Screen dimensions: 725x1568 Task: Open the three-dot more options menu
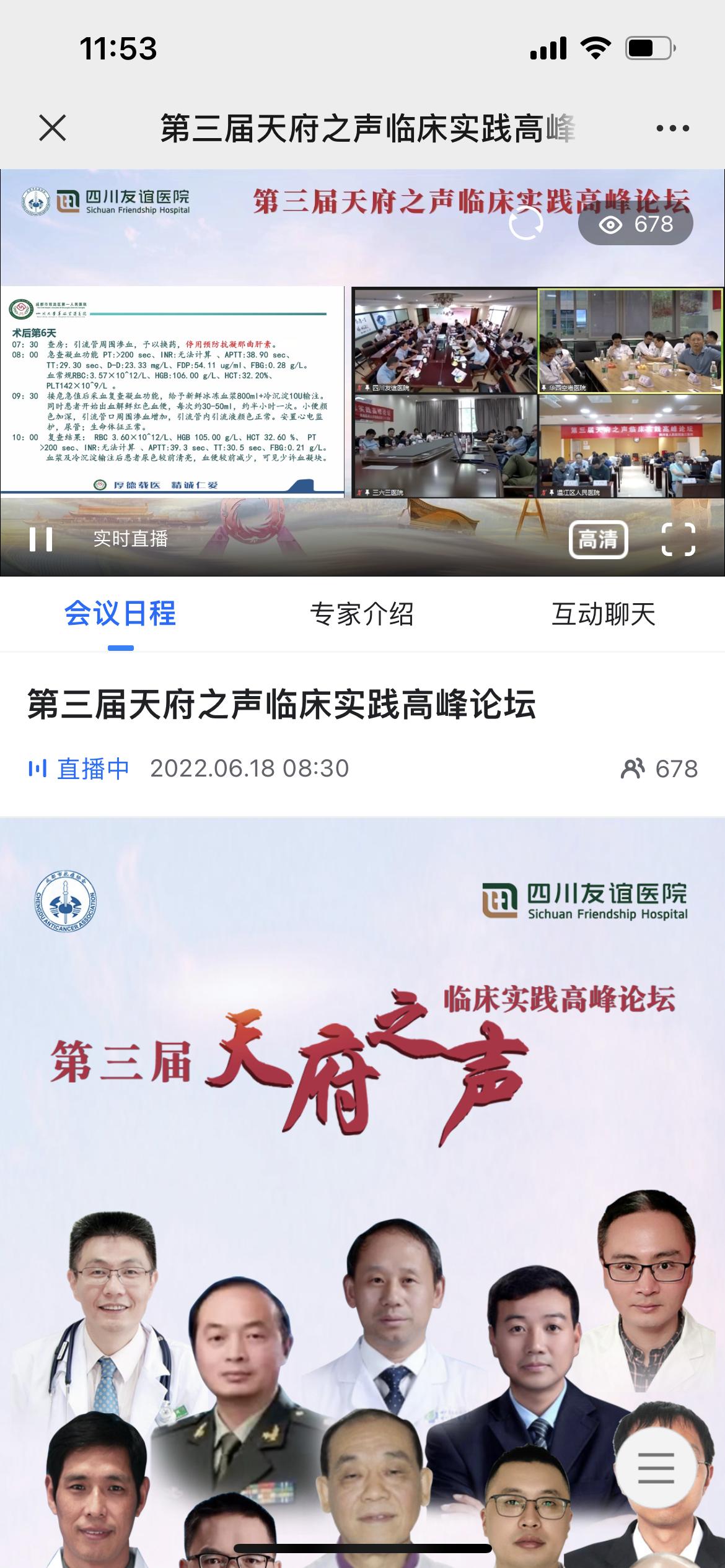point(672,129)
